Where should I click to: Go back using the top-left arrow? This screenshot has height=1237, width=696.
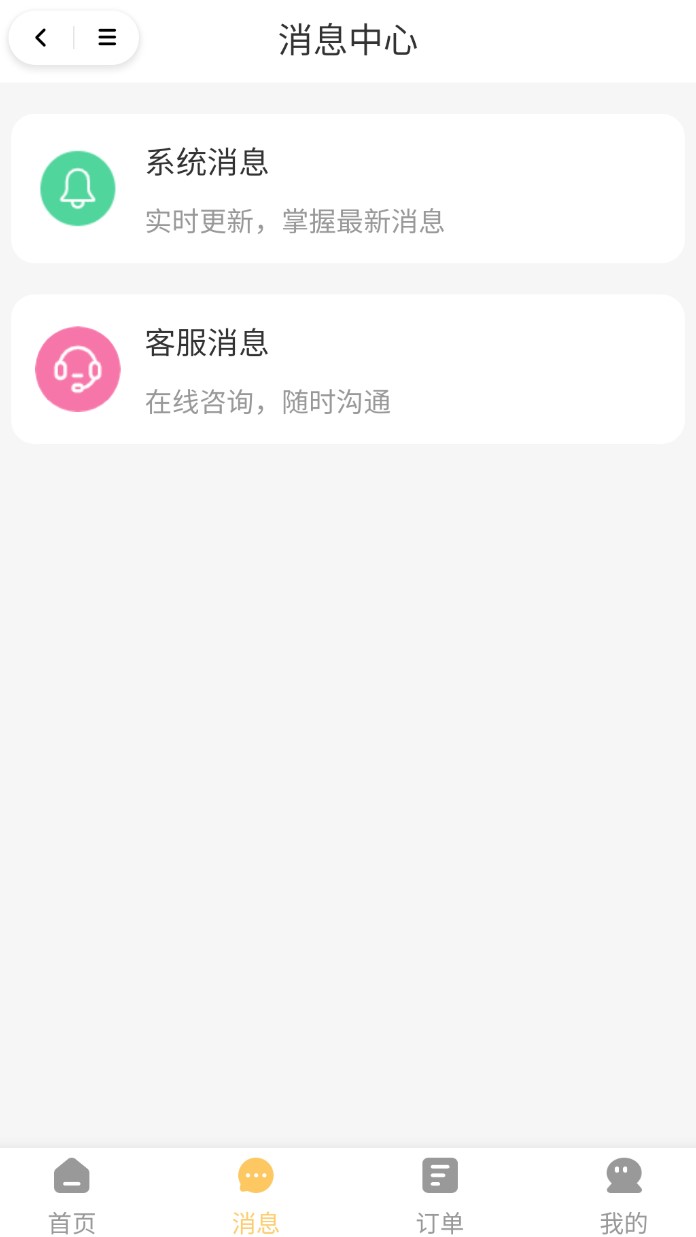(x=41, y=38)
